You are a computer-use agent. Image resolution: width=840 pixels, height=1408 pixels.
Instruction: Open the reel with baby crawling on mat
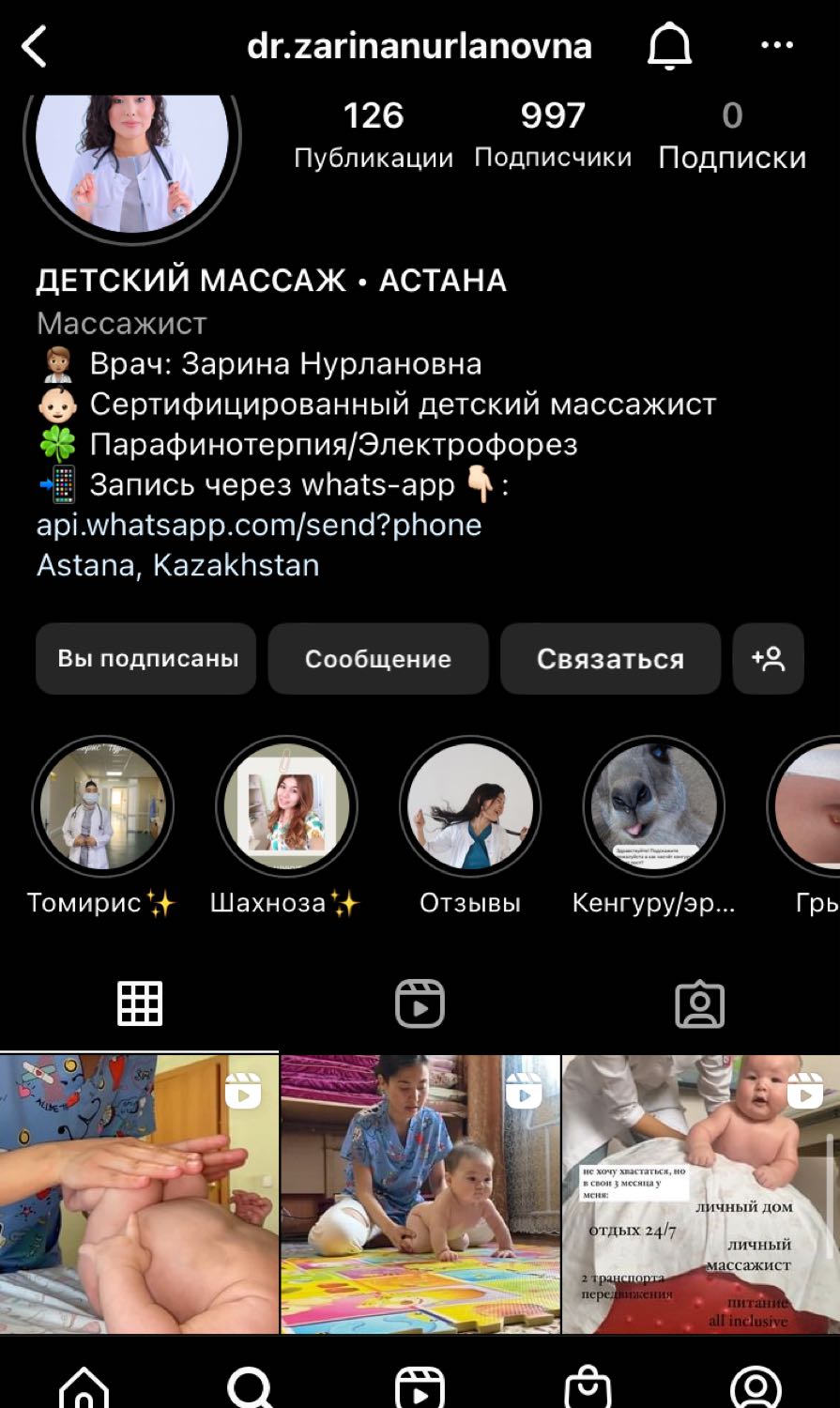(x=420, y=1194)
